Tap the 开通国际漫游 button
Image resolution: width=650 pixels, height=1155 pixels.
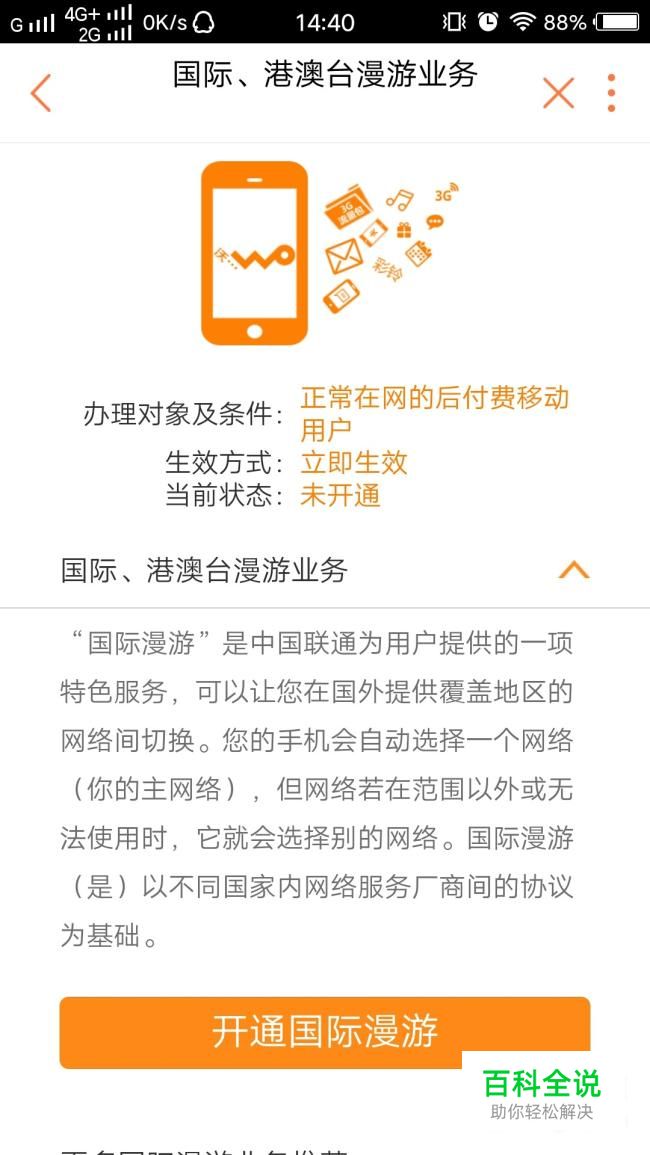[x=325, y=1032]
